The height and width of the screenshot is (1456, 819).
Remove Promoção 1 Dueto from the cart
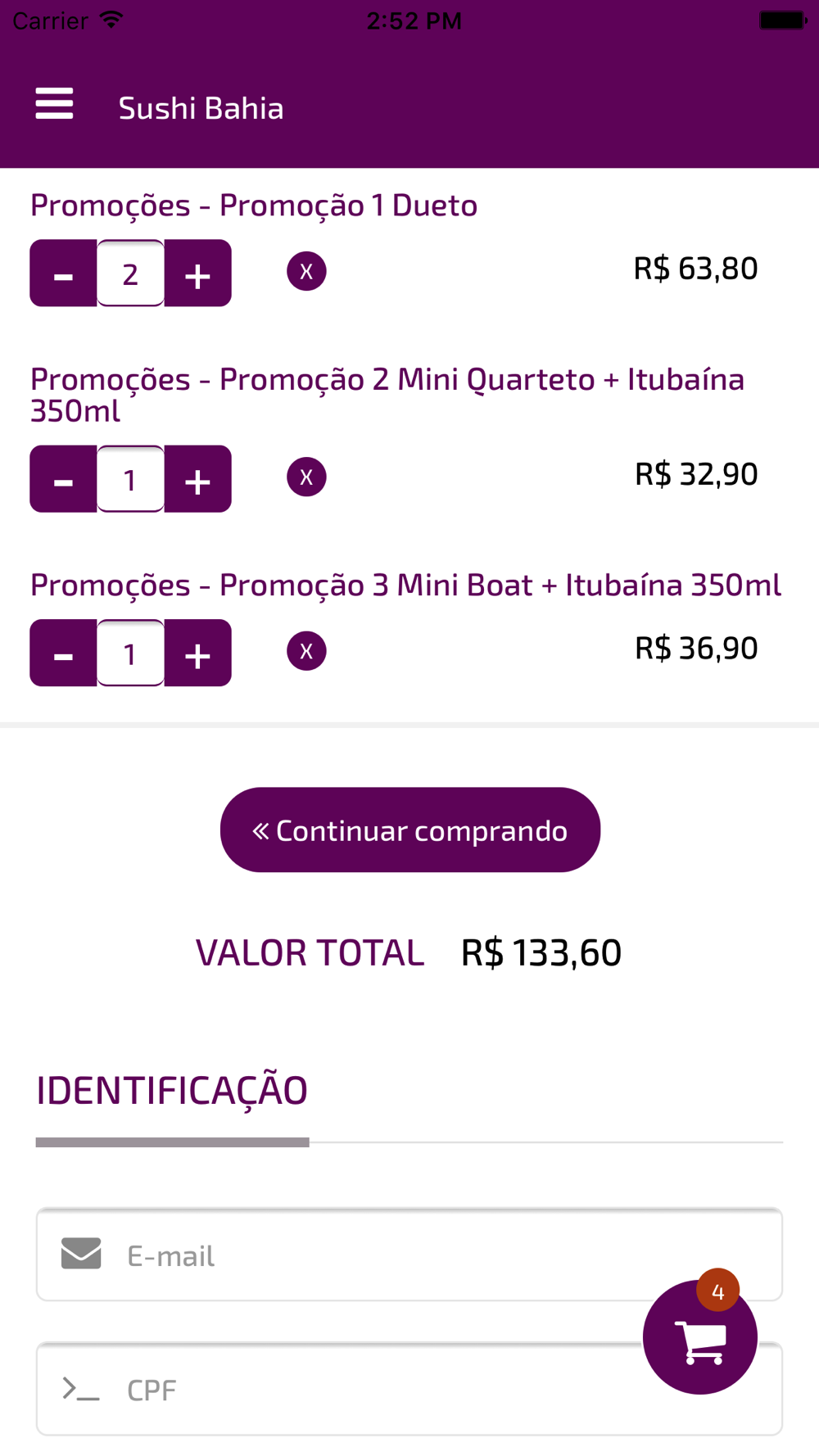point(306,271)
